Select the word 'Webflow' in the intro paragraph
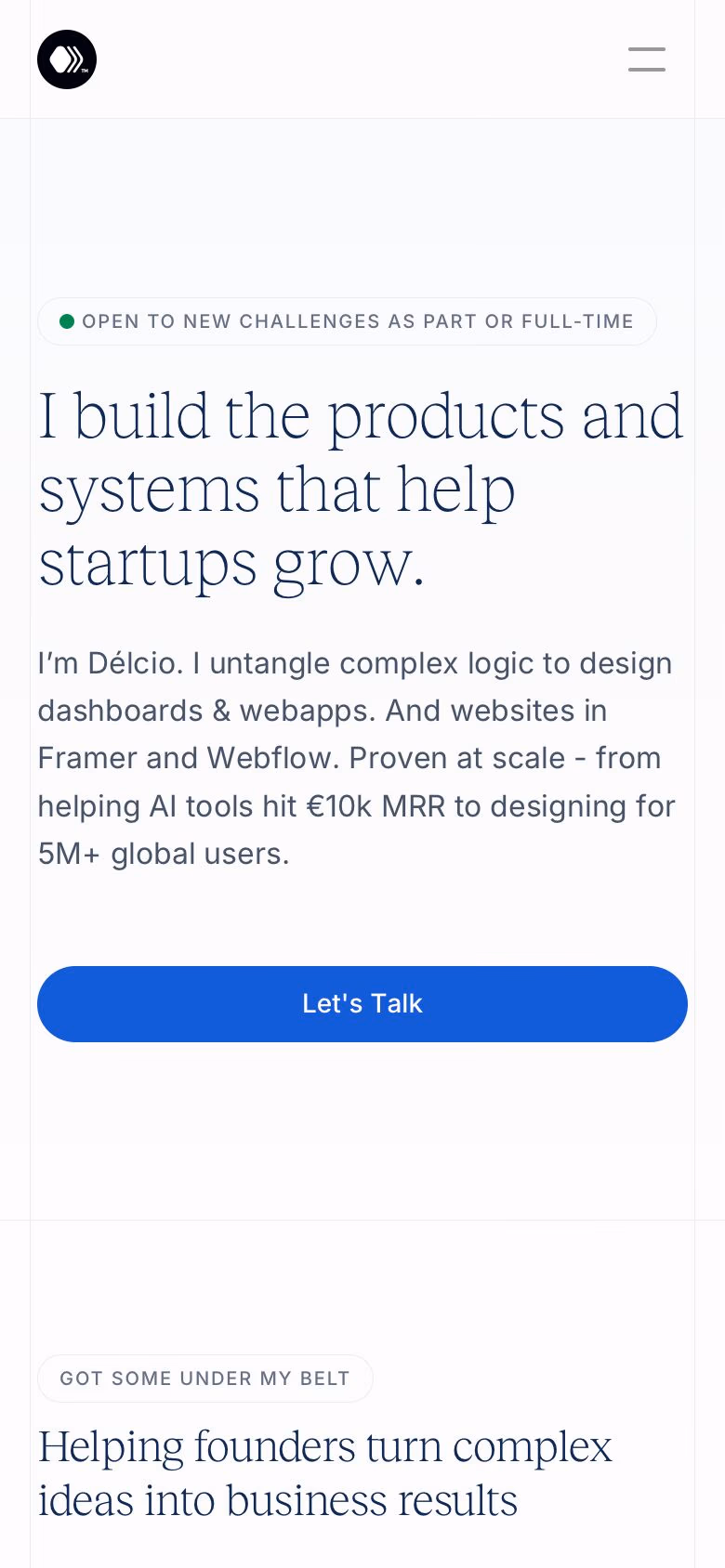 [258, 758]
